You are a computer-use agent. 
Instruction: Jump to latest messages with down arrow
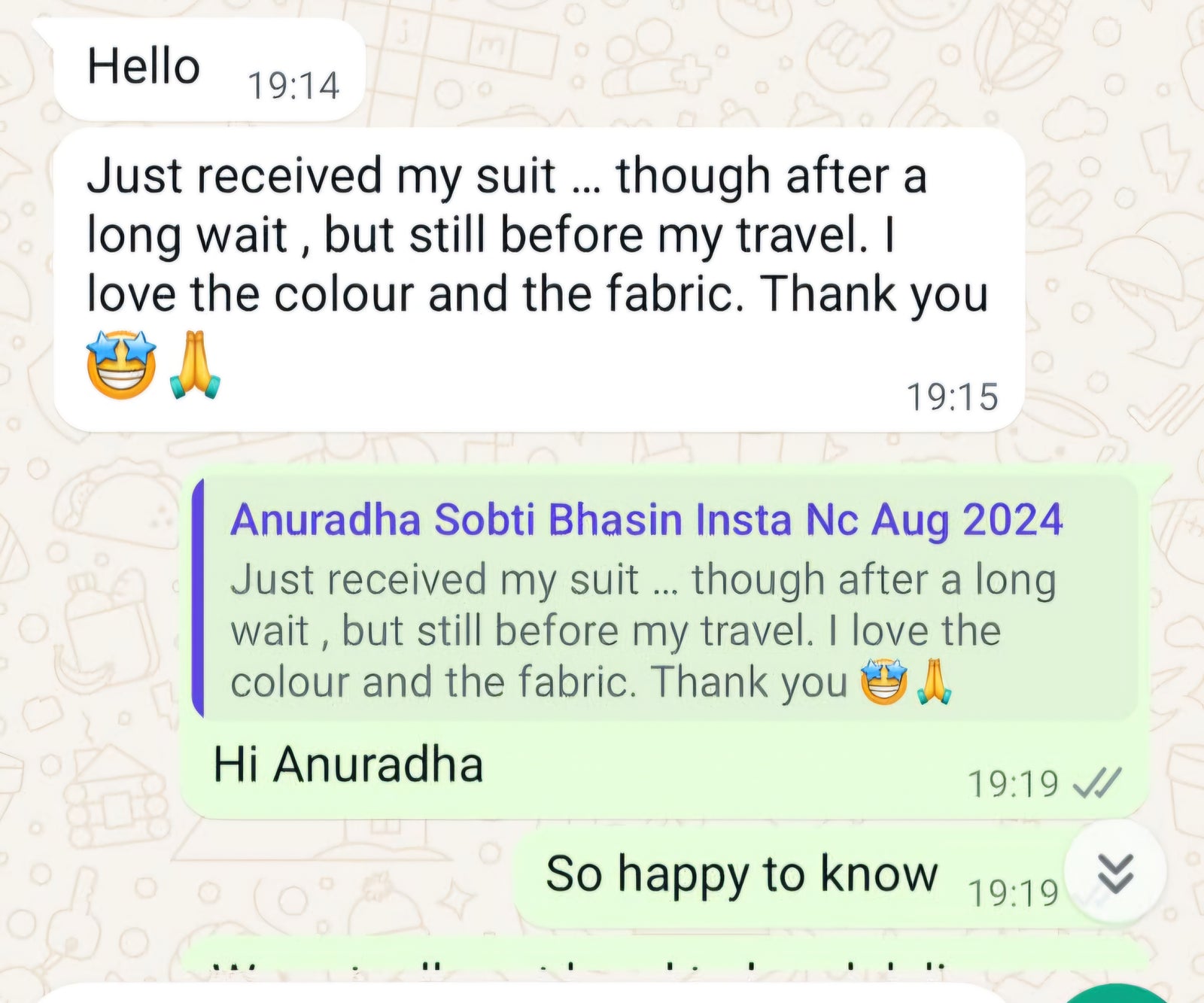click(1115, 873)
